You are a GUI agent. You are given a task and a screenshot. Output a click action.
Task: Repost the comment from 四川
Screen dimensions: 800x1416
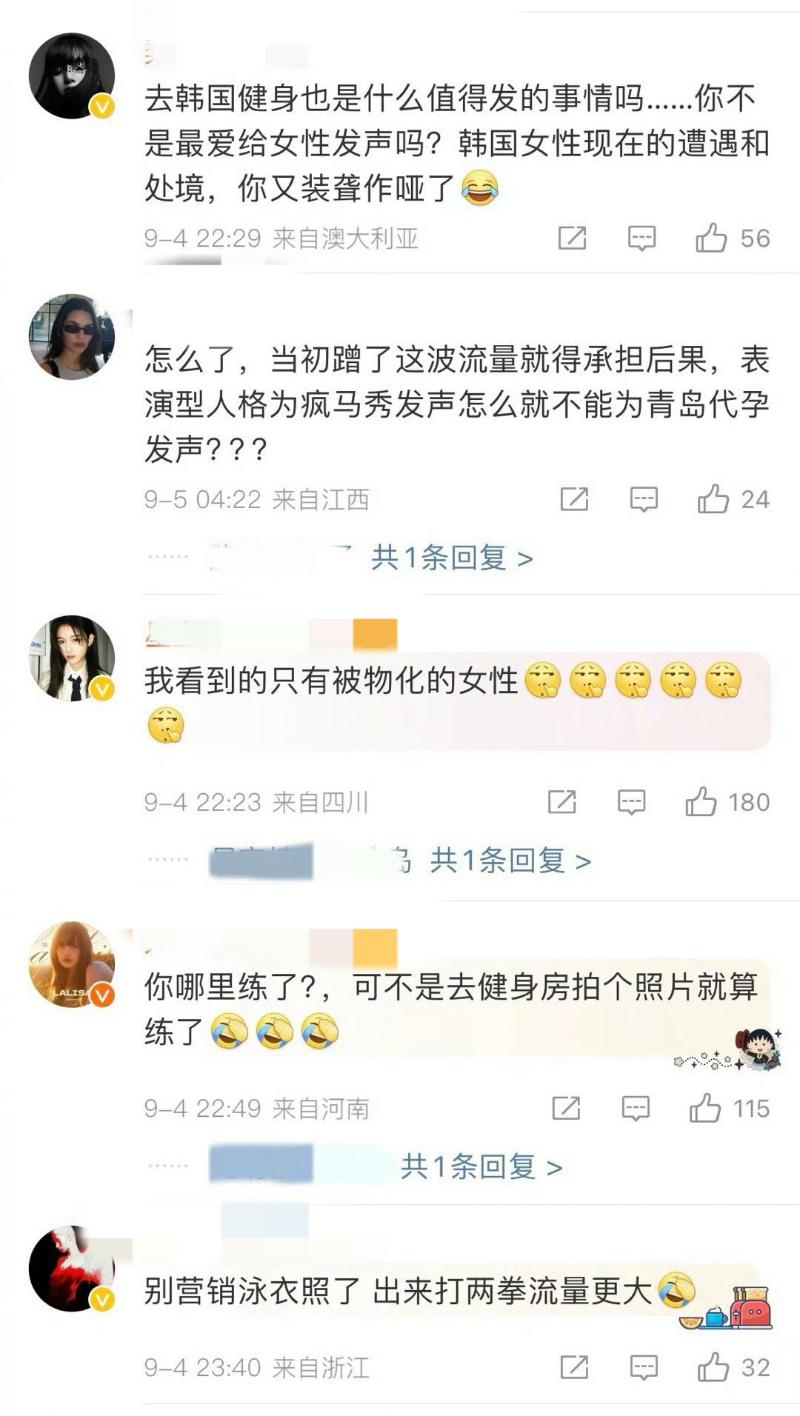pyautogui.click(x=562, y=802)
